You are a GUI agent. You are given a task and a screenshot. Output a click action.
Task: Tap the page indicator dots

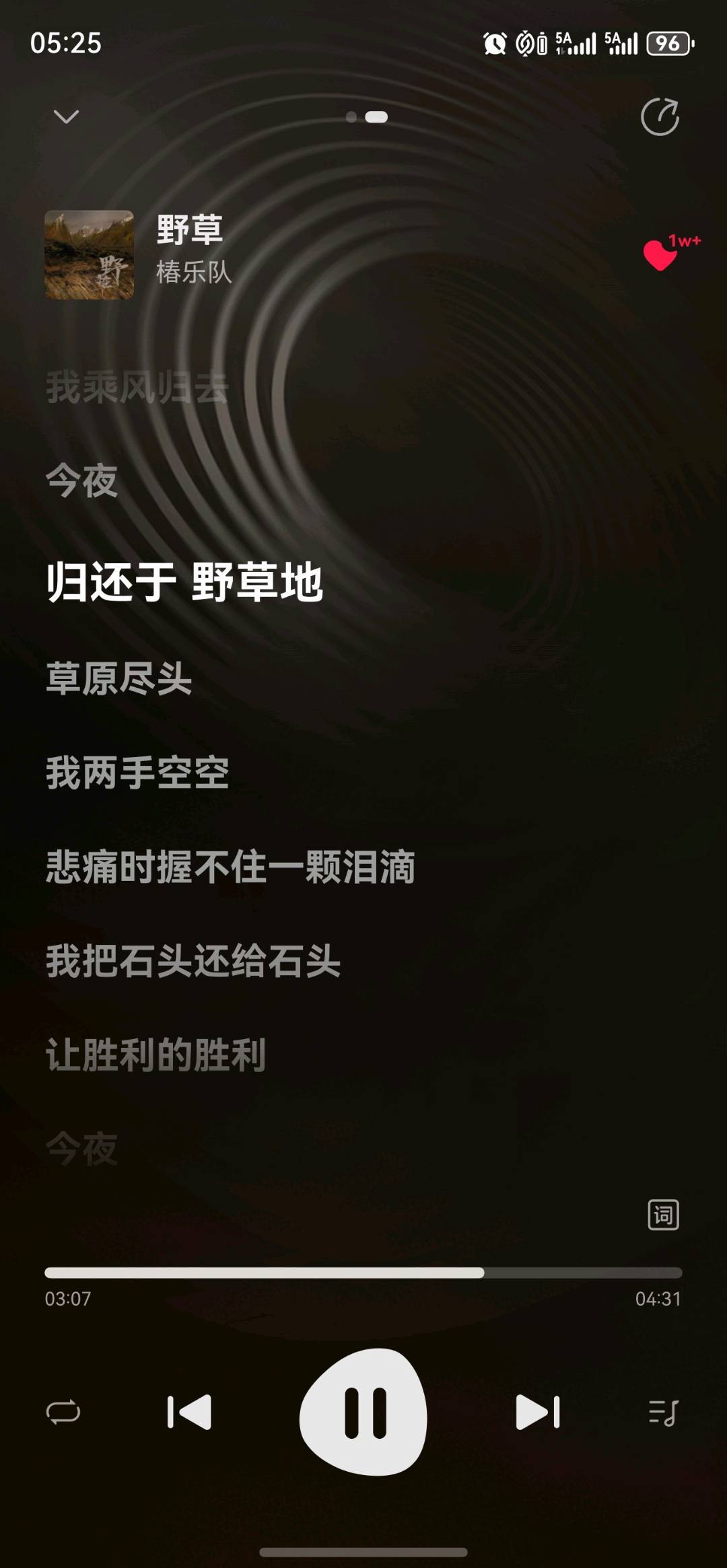pos(367,117)
